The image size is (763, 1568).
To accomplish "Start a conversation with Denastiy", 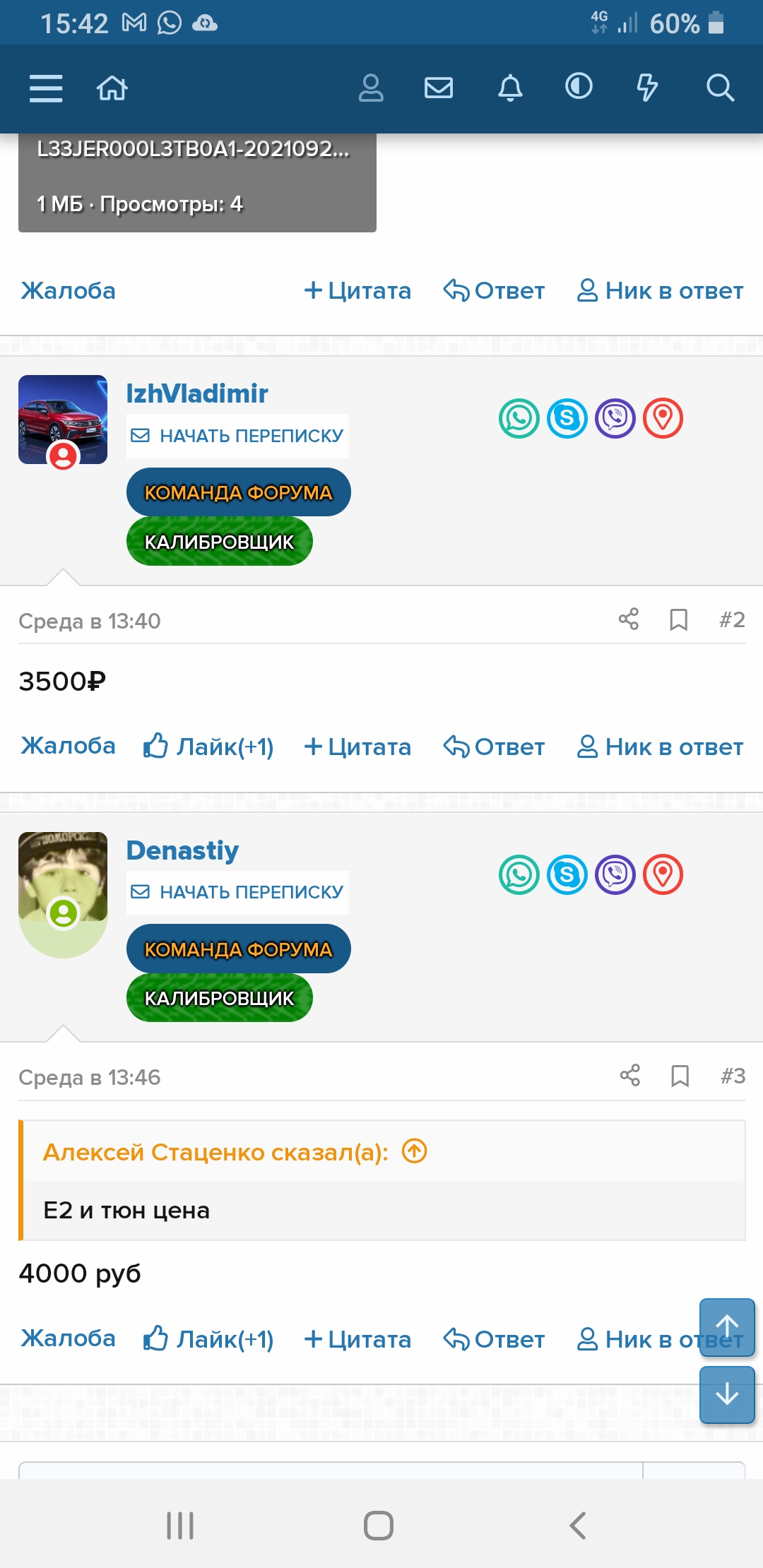I will coord(237,892).
